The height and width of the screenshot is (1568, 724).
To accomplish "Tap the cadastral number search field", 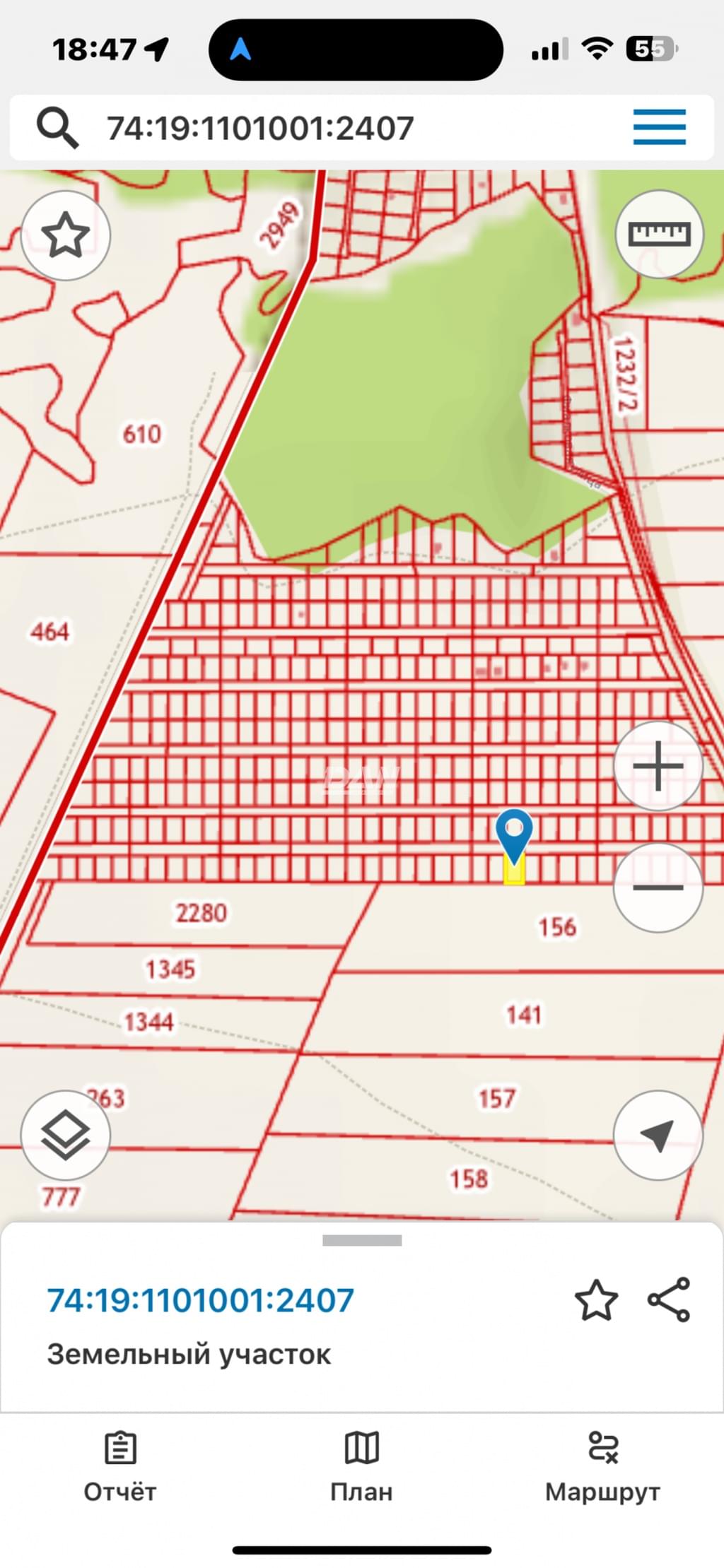I will click(339, 129).
